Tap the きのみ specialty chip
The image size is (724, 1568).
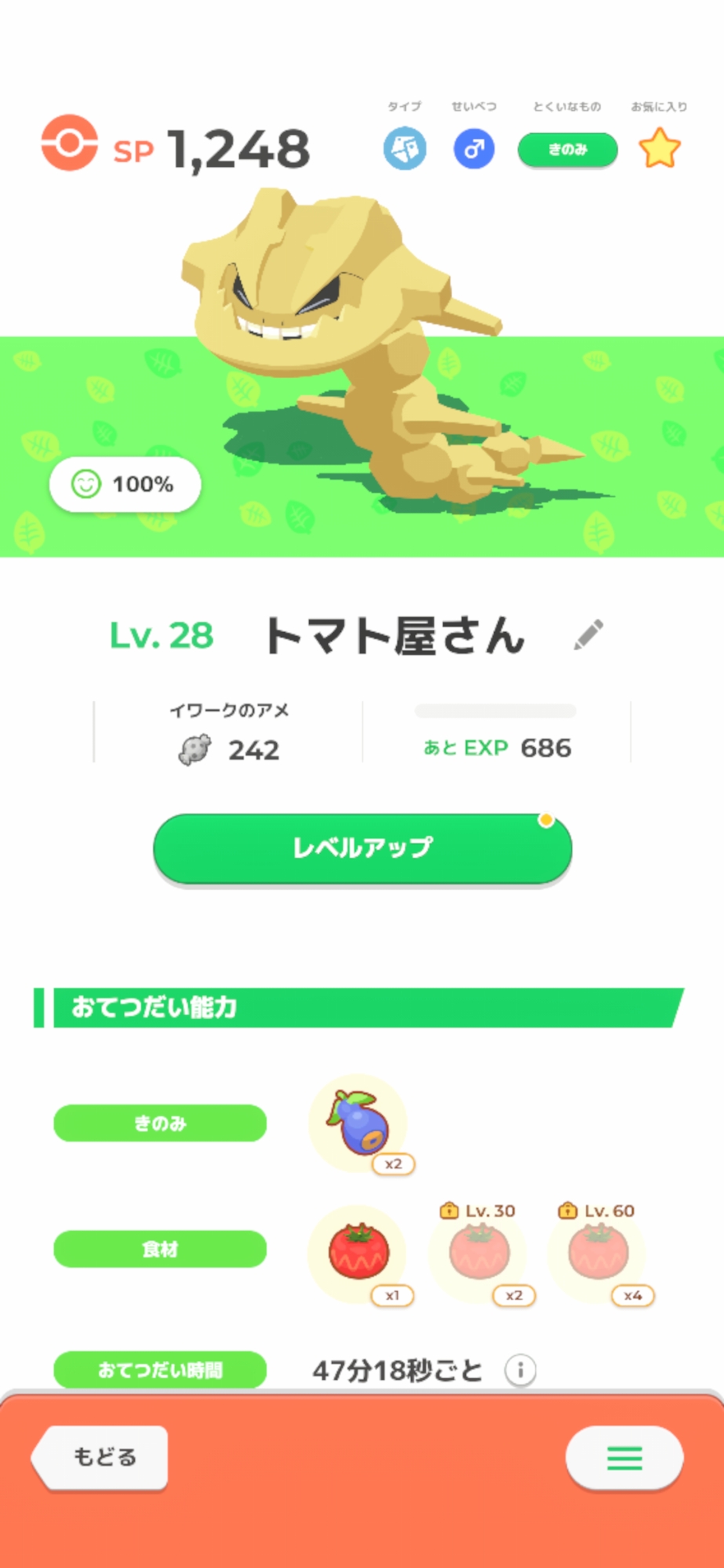[x=567, y=150]
